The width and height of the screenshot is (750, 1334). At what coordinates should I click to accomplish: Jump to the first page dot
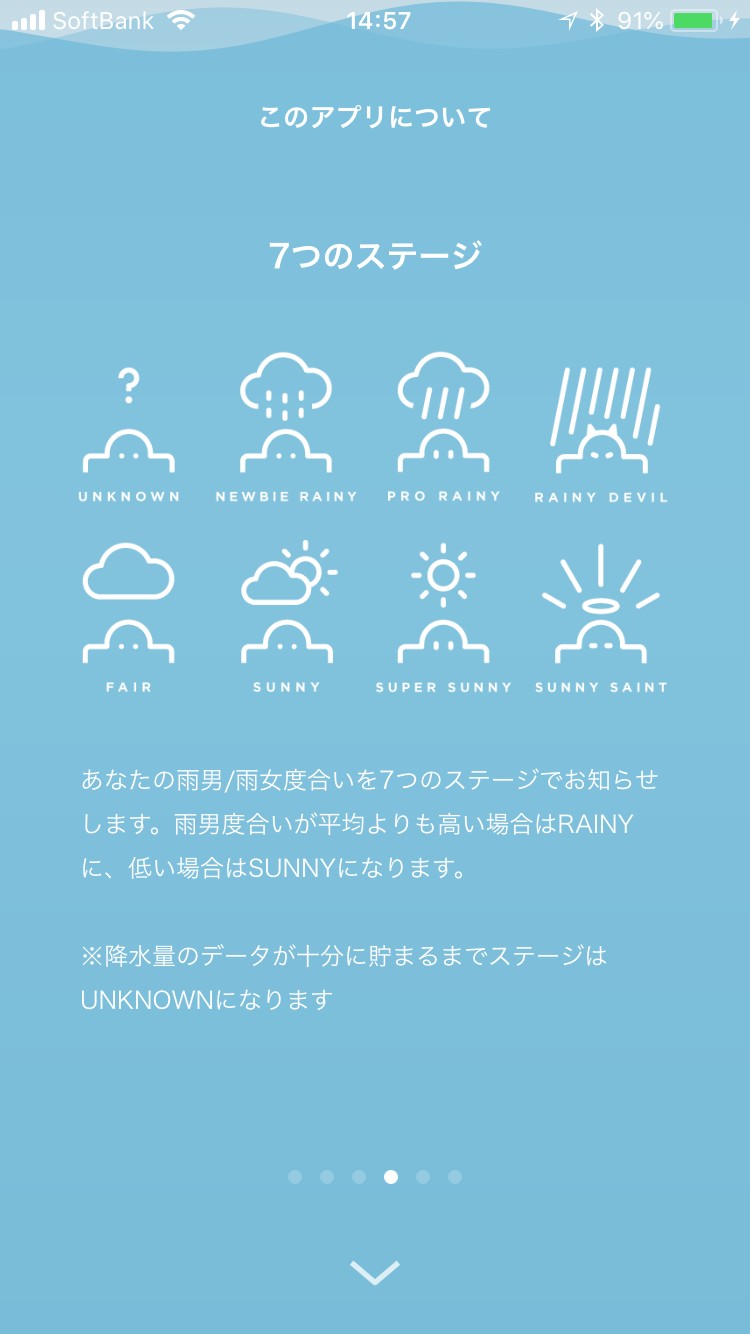tap(295, 1177)
